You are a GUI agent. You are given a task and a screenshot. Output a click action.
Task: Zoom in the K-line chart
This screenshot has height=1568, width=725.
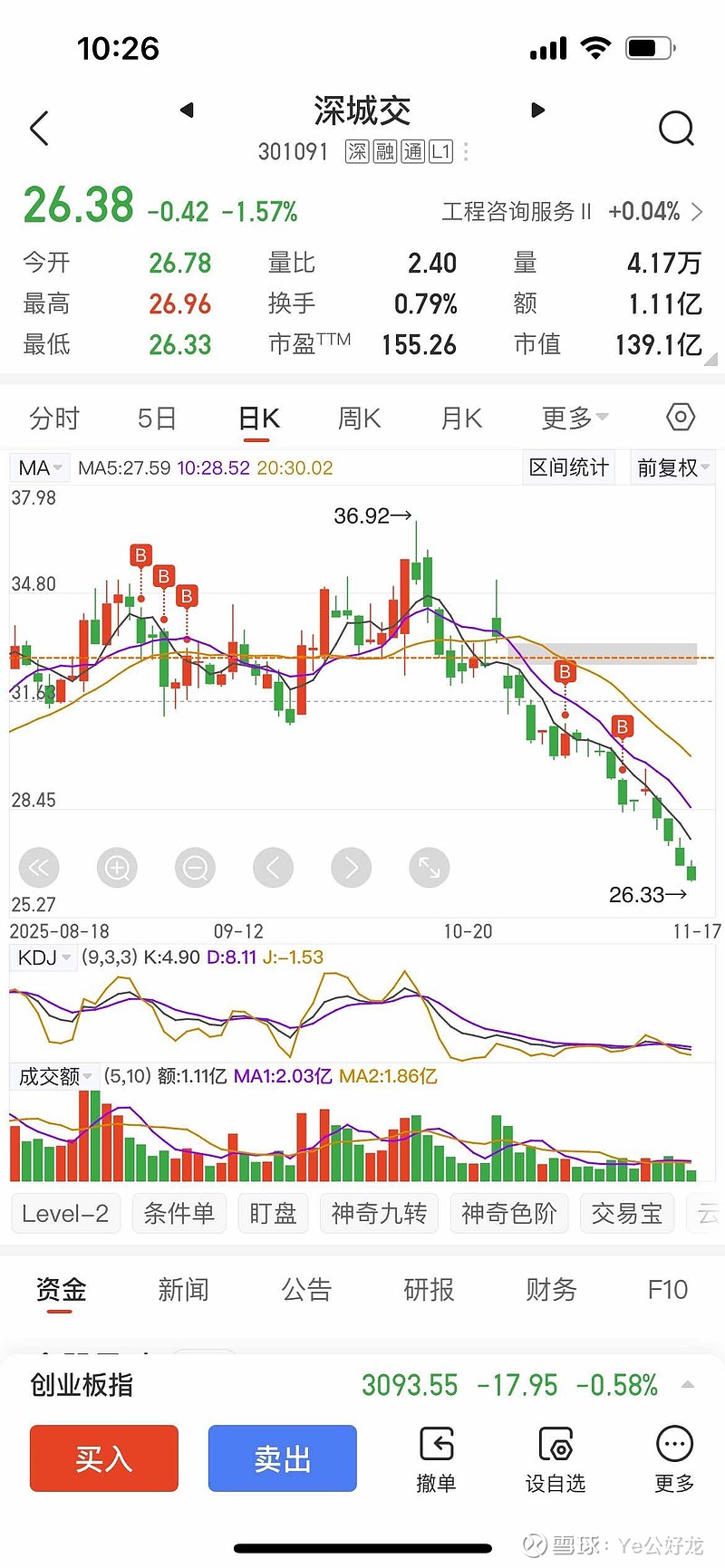117,868
